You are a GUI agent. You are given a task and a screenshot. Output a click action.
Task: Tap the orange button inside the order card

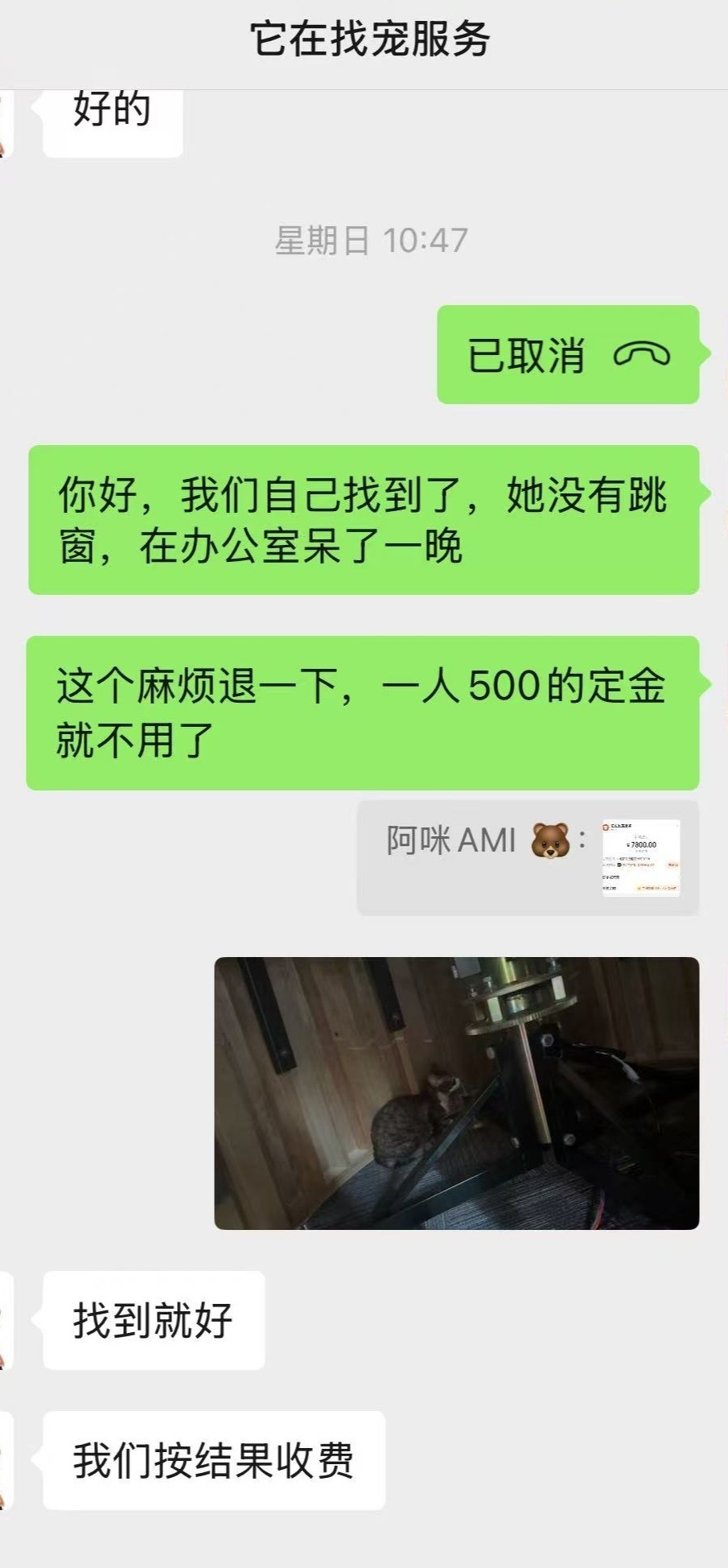673,864
